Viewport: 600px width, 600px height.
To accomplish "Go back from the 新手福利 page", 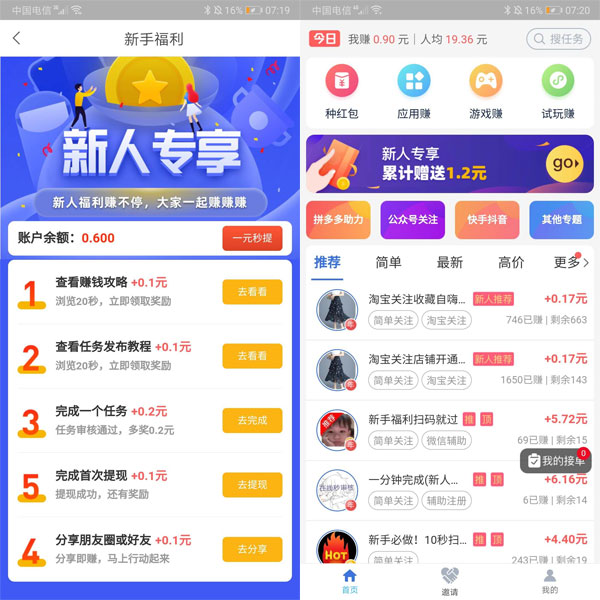I will coord(16,39).
